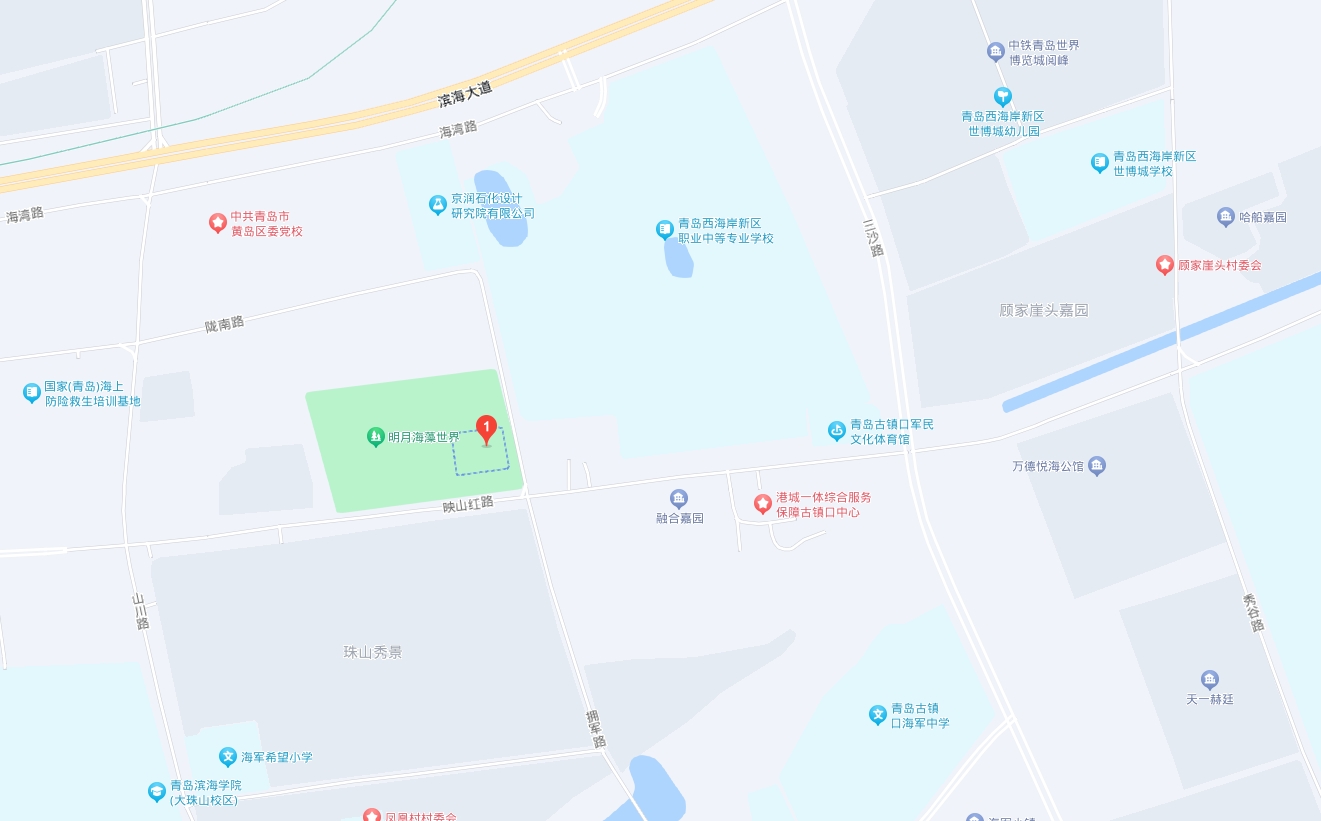Screen dimensions: 1321x821
Task: Select the 天一赫廷 marker
Action: point(1210,680)
